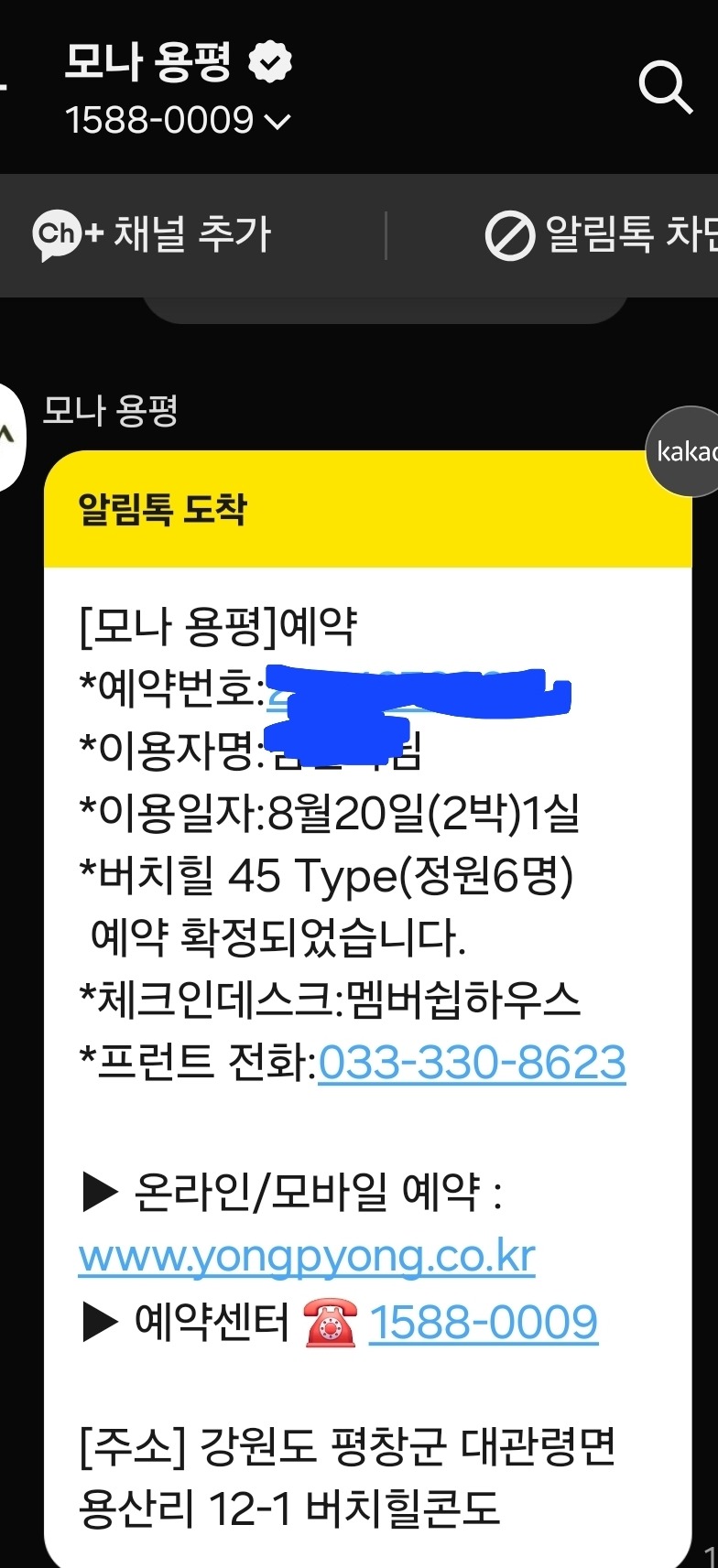Call reservation center 1588-0009 link
718x1568 pixels.
(x=484, y=1323)
